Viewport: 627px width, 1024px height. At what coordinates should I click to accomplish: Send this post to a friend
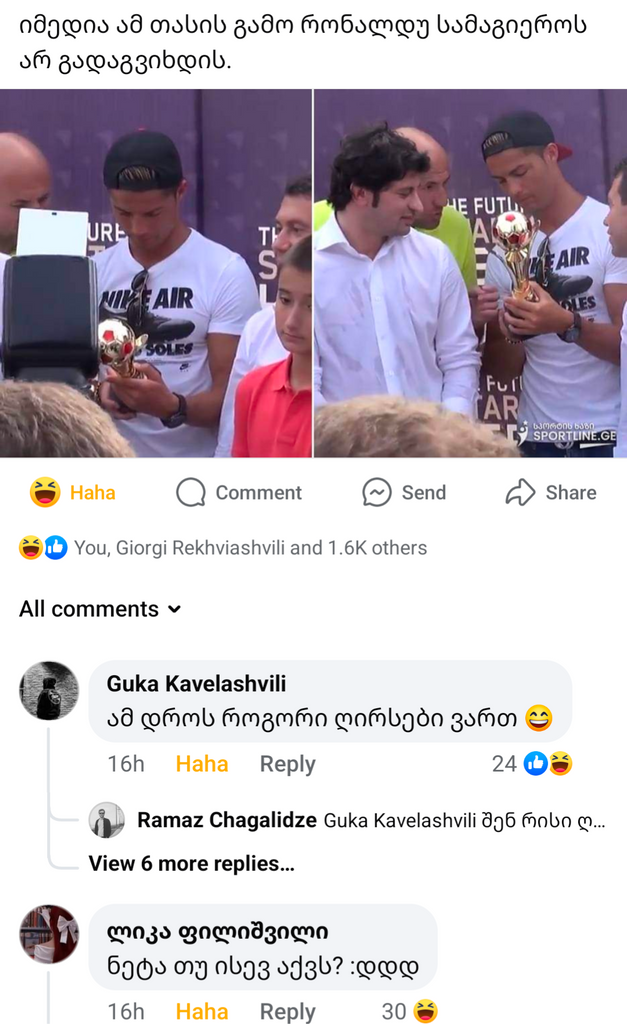click(404, 492)
